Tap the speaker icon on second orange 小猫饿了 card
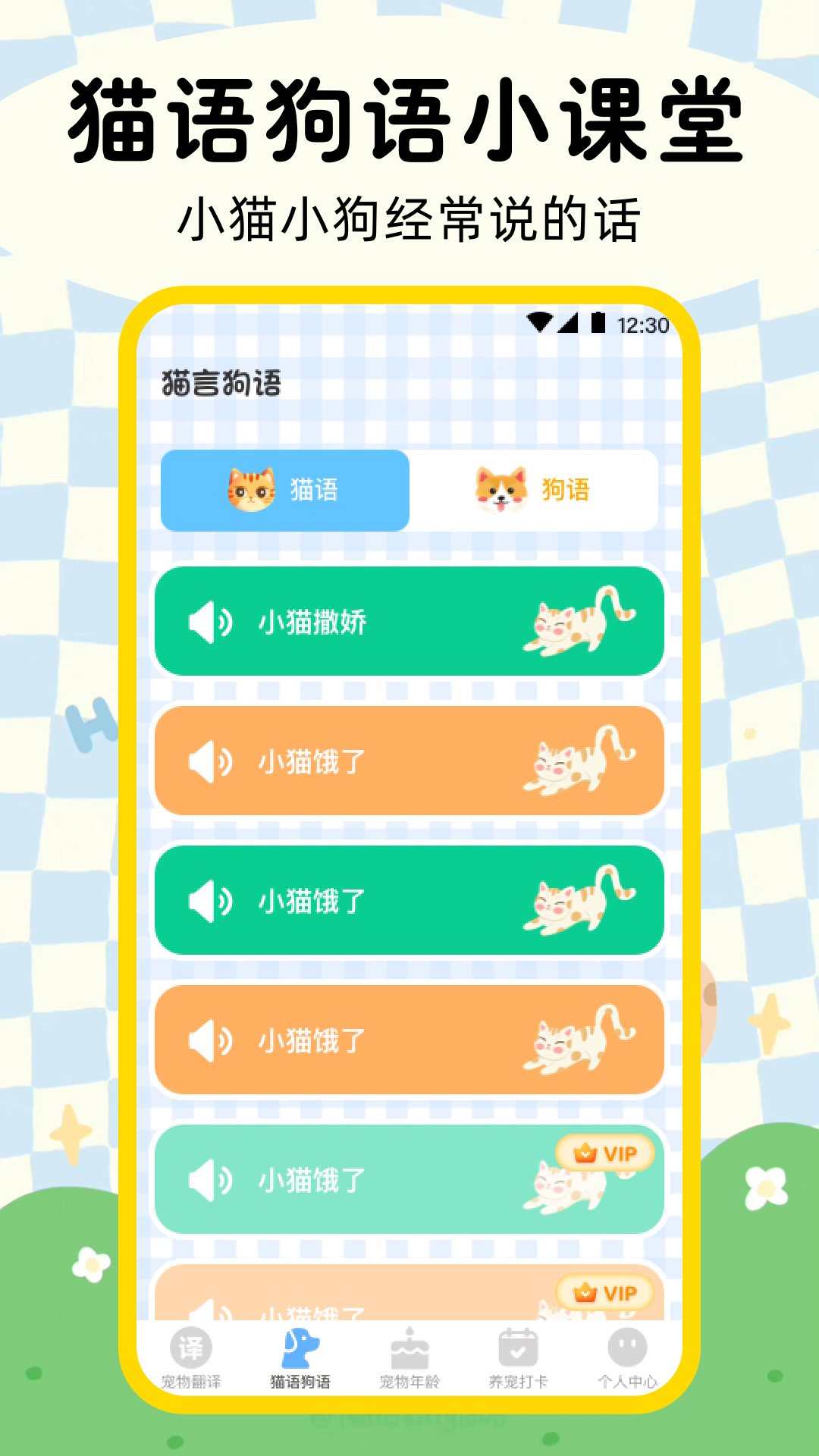The image size is (819, 1456). click(208, 1040)
